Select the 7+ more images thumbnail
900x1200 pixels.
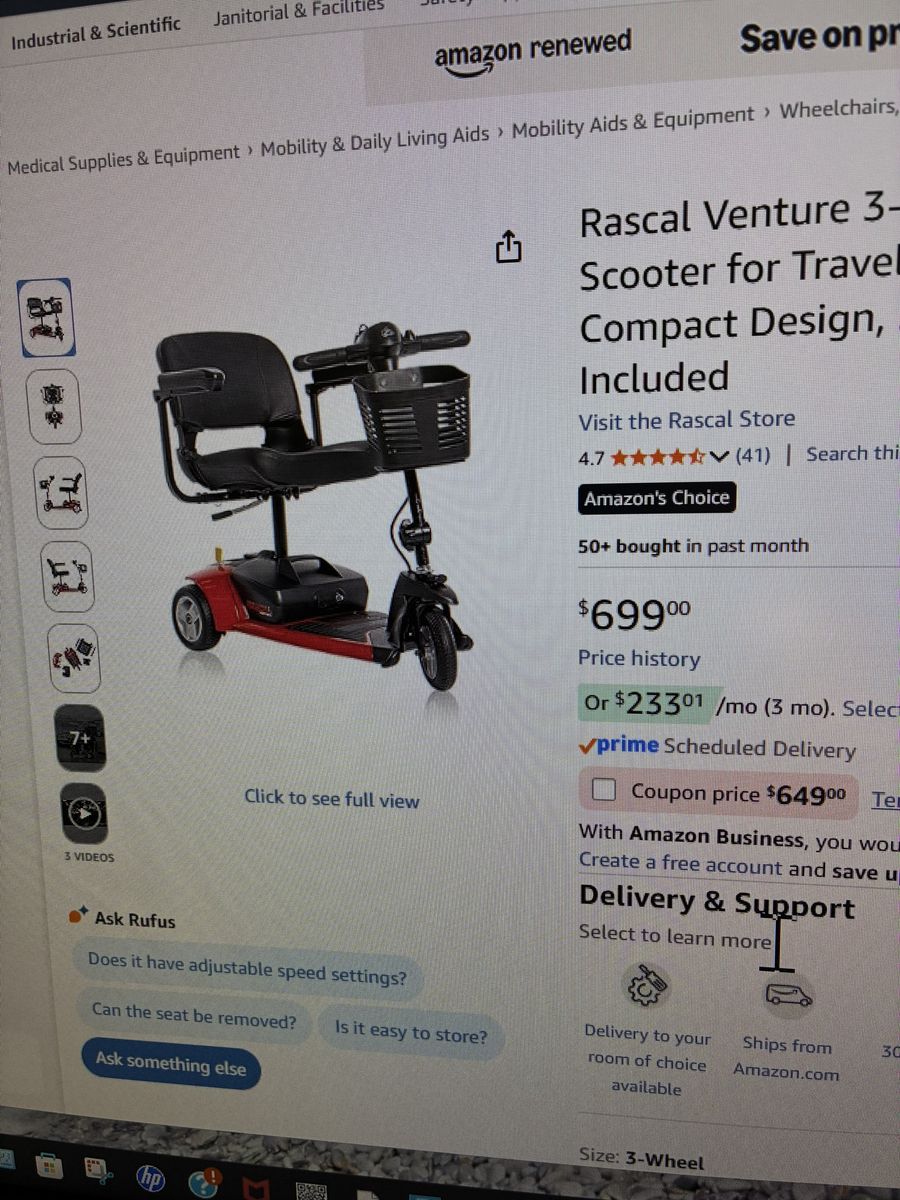point(79,738)
